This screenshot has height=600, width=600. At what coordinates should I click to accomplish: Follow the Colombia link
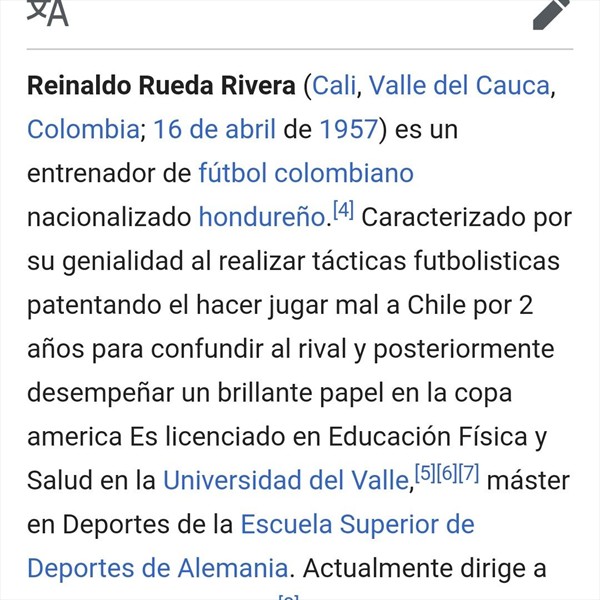click(82, 129)
